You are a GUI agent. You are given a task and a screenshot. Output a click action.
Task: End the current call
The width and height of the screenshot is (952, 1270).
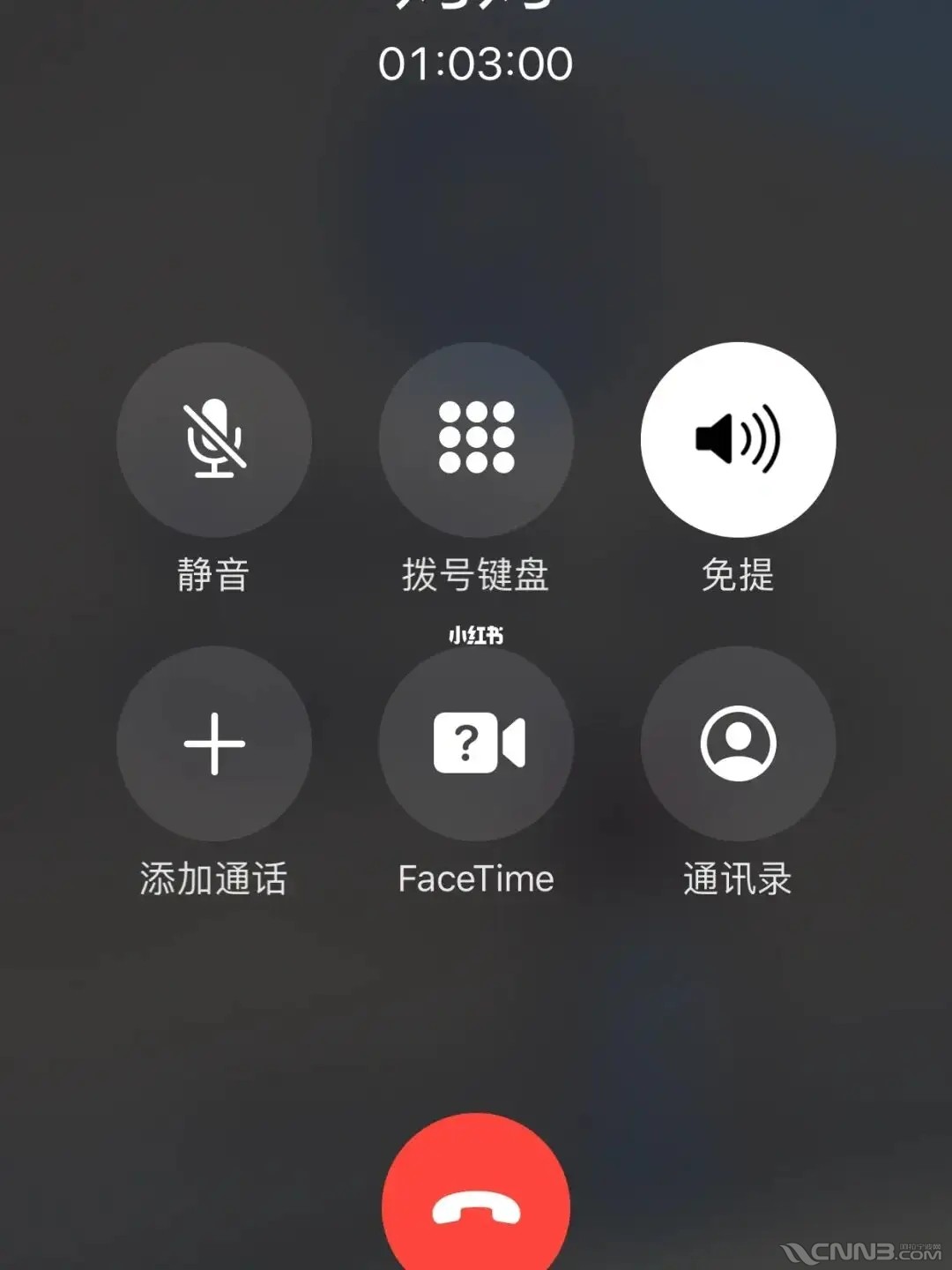pos(476,1206)
